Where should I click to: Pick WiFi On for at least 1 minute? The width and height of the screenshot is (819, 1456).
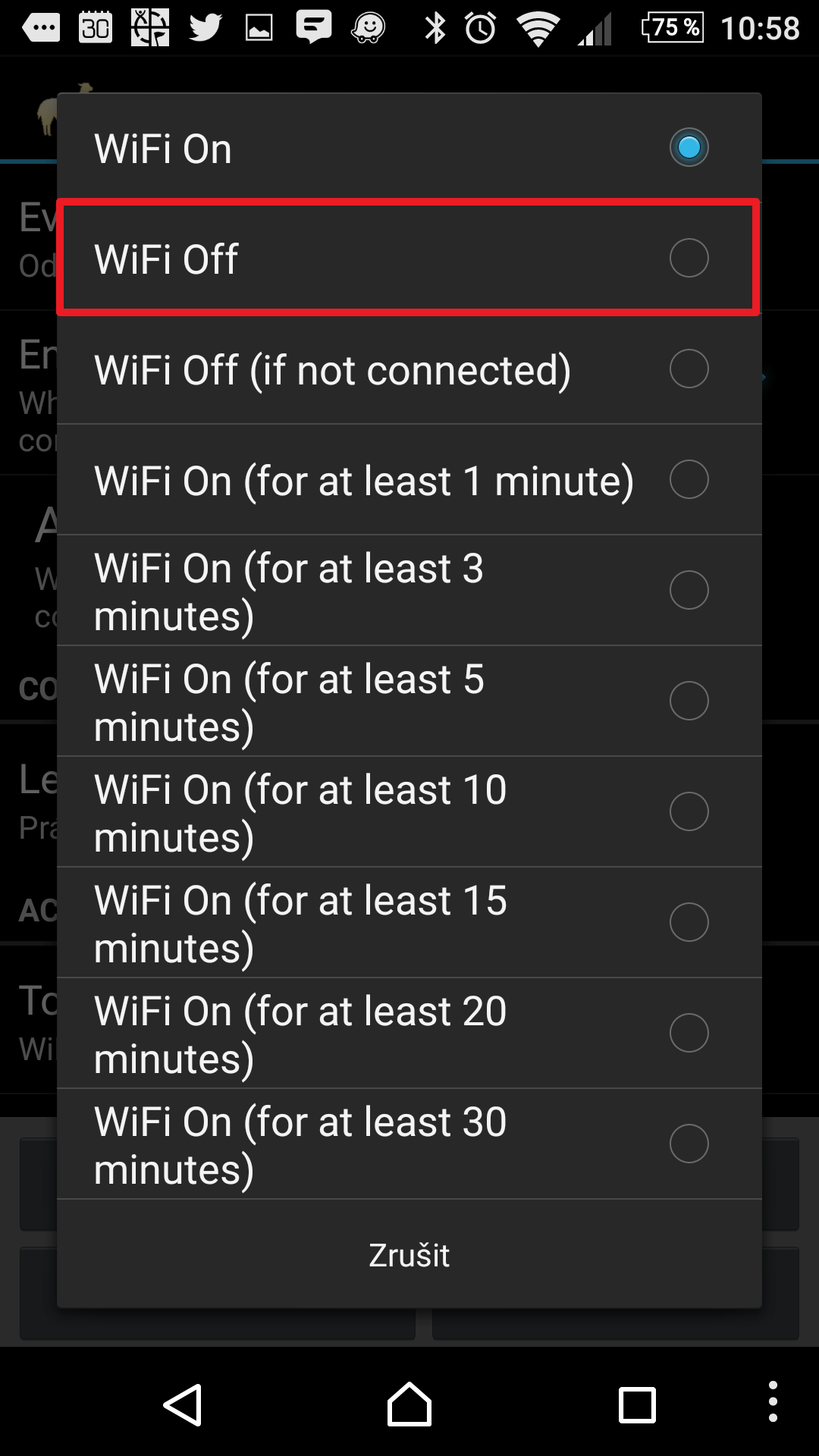pos(409,479)
